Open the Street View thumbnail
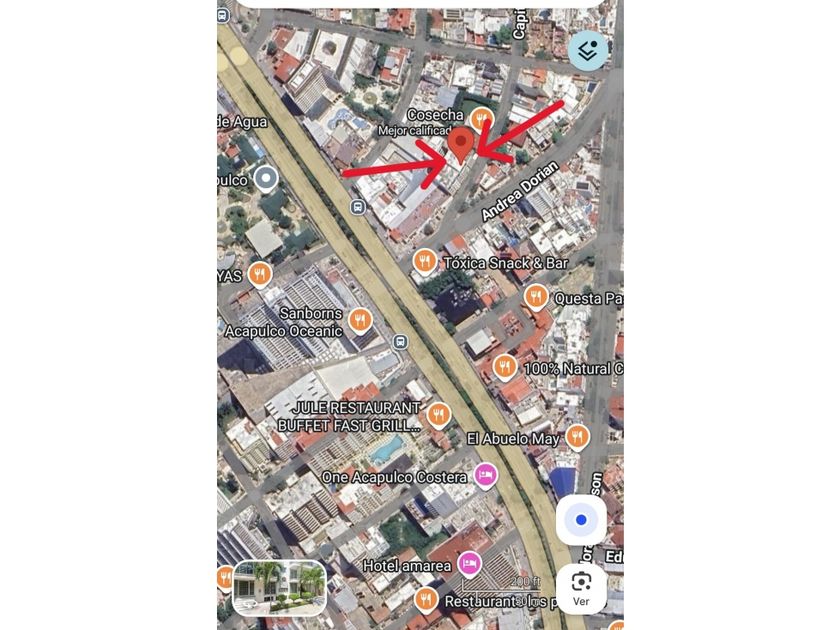This screenshot has width=840, height=630. tap(280, 587)
